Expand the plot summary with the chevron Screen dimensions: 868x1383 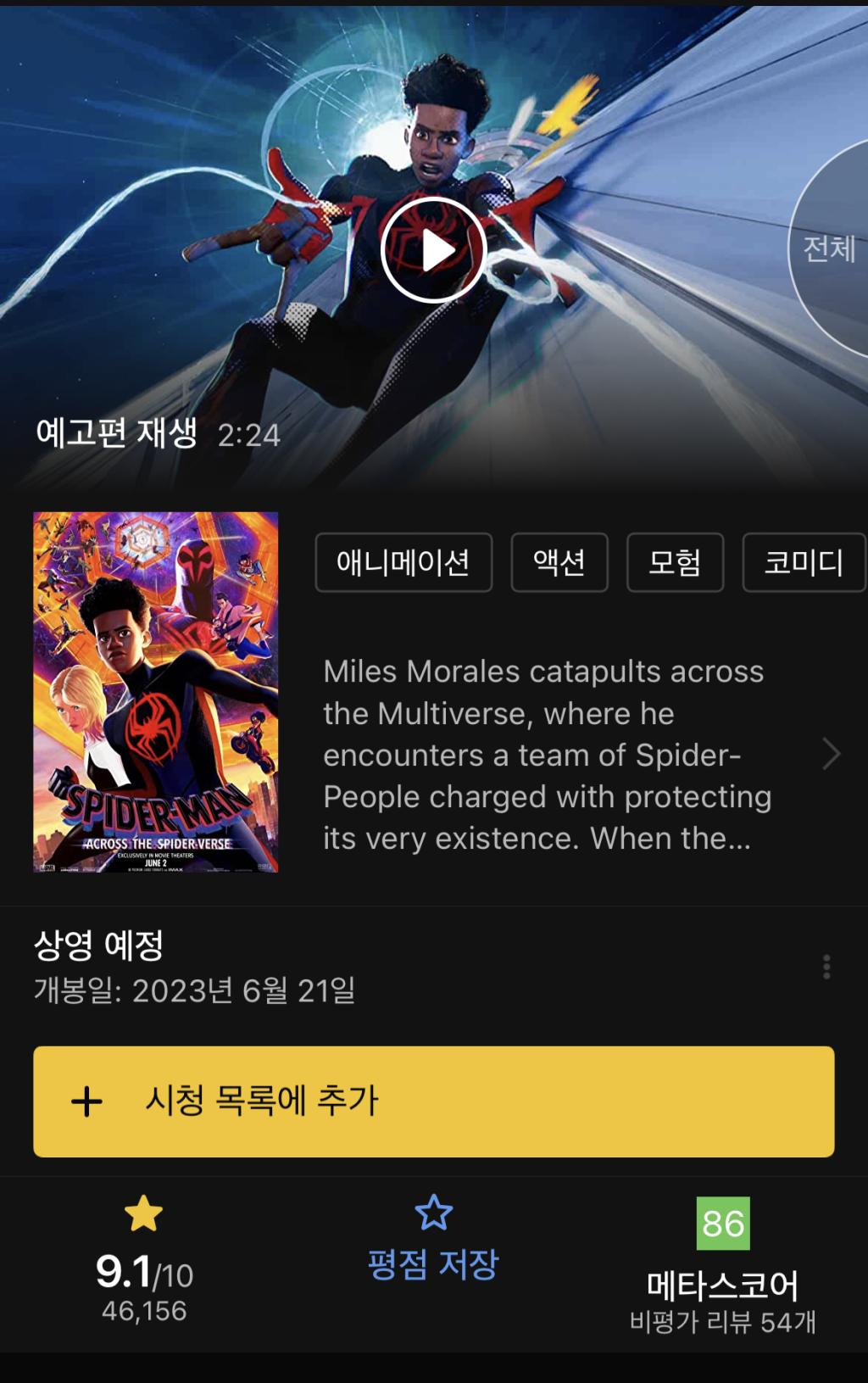[x=831, y=754]
